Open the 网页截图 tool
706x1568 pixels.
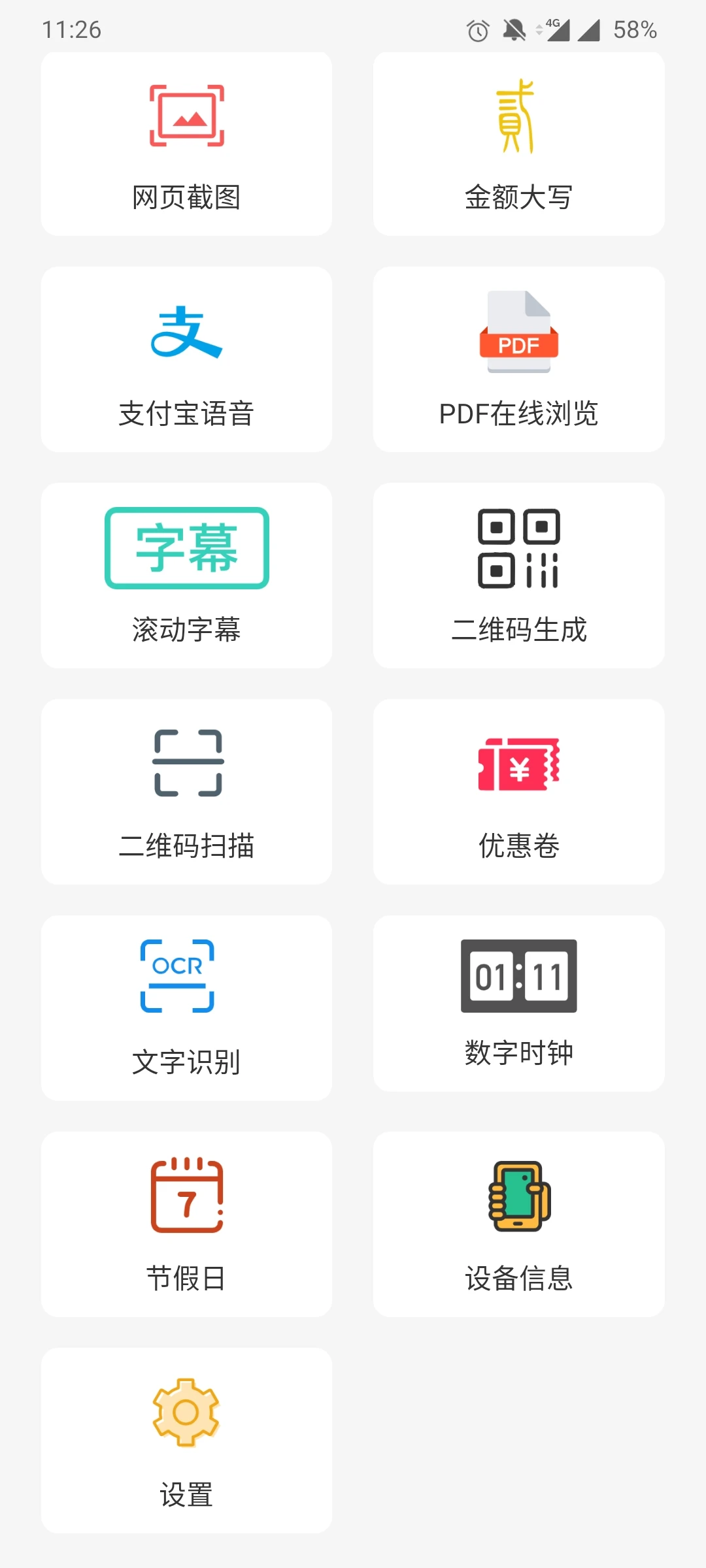point(186,144)
